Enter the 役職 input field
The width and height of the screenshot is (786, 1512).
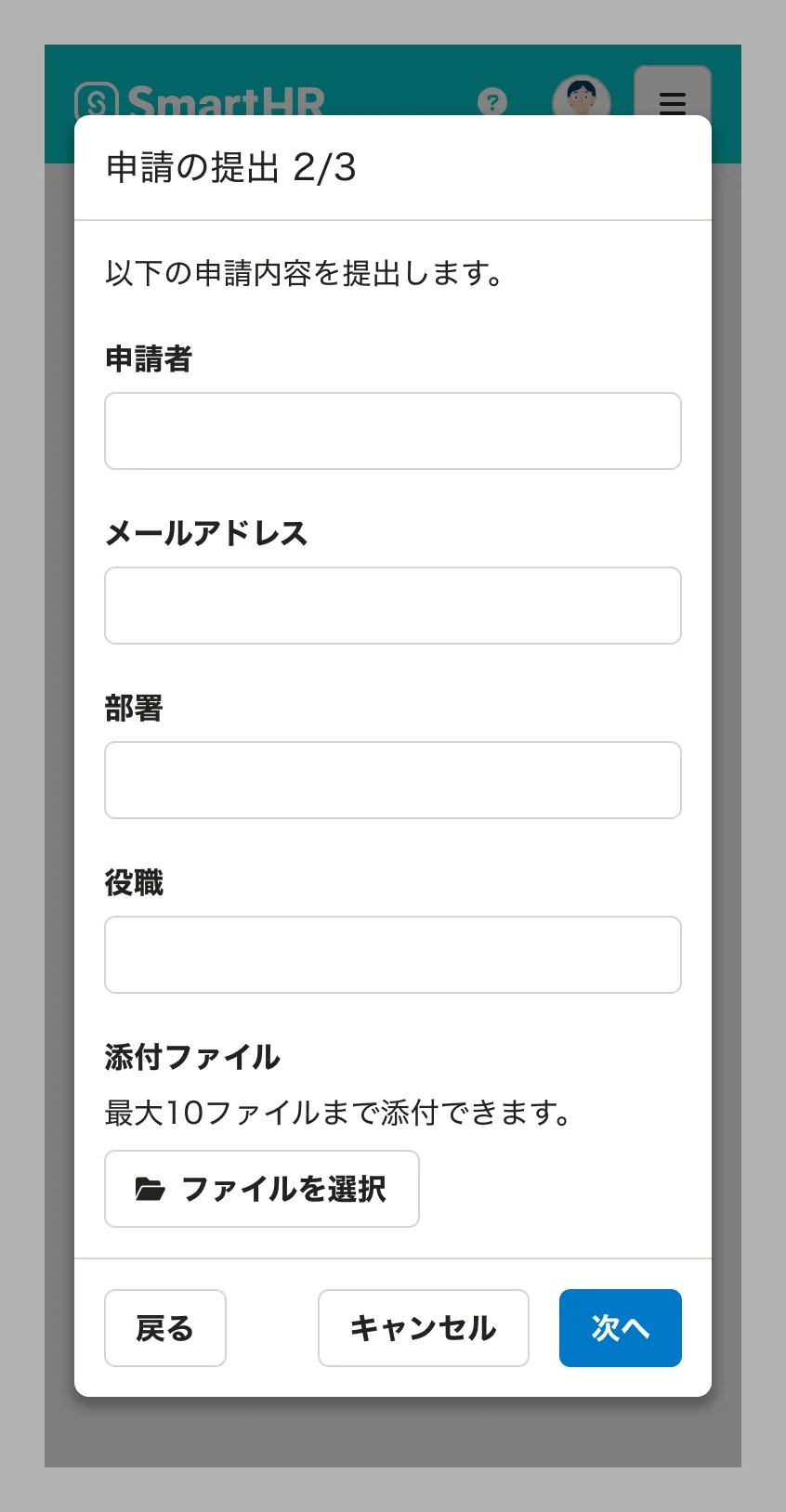coord(392,955)
